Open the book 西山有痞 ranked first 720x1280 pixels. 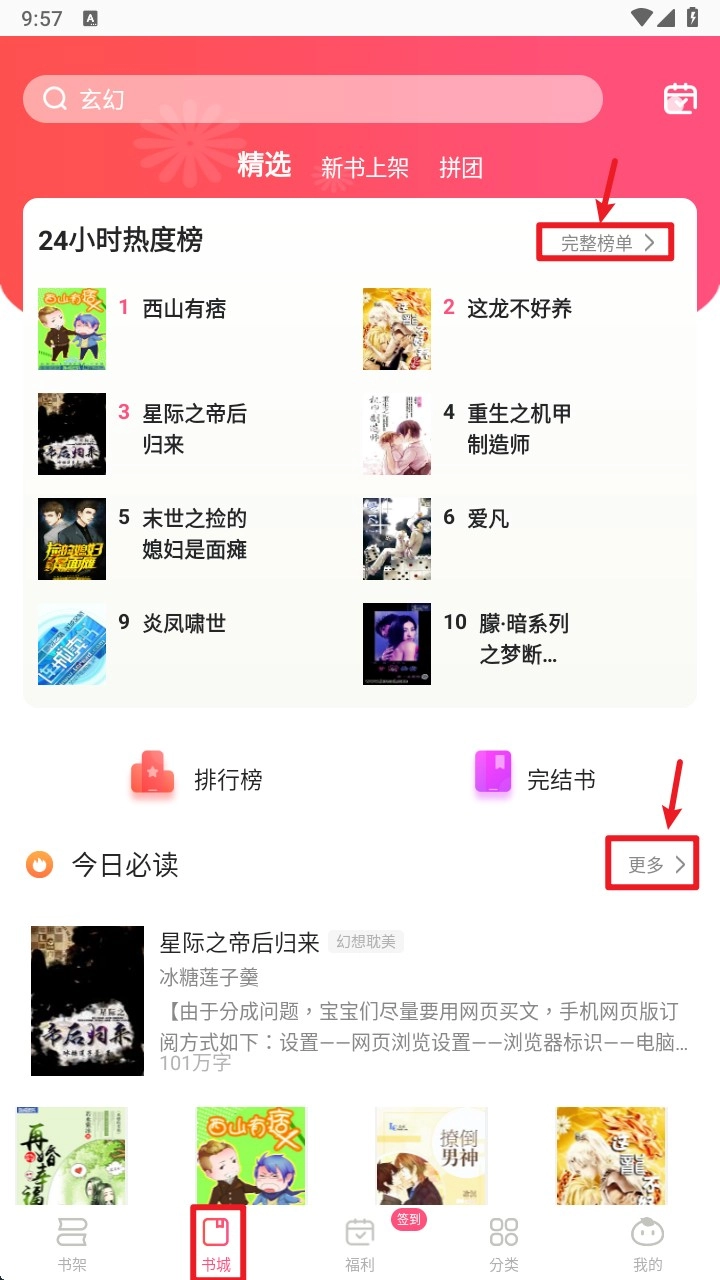184,309
